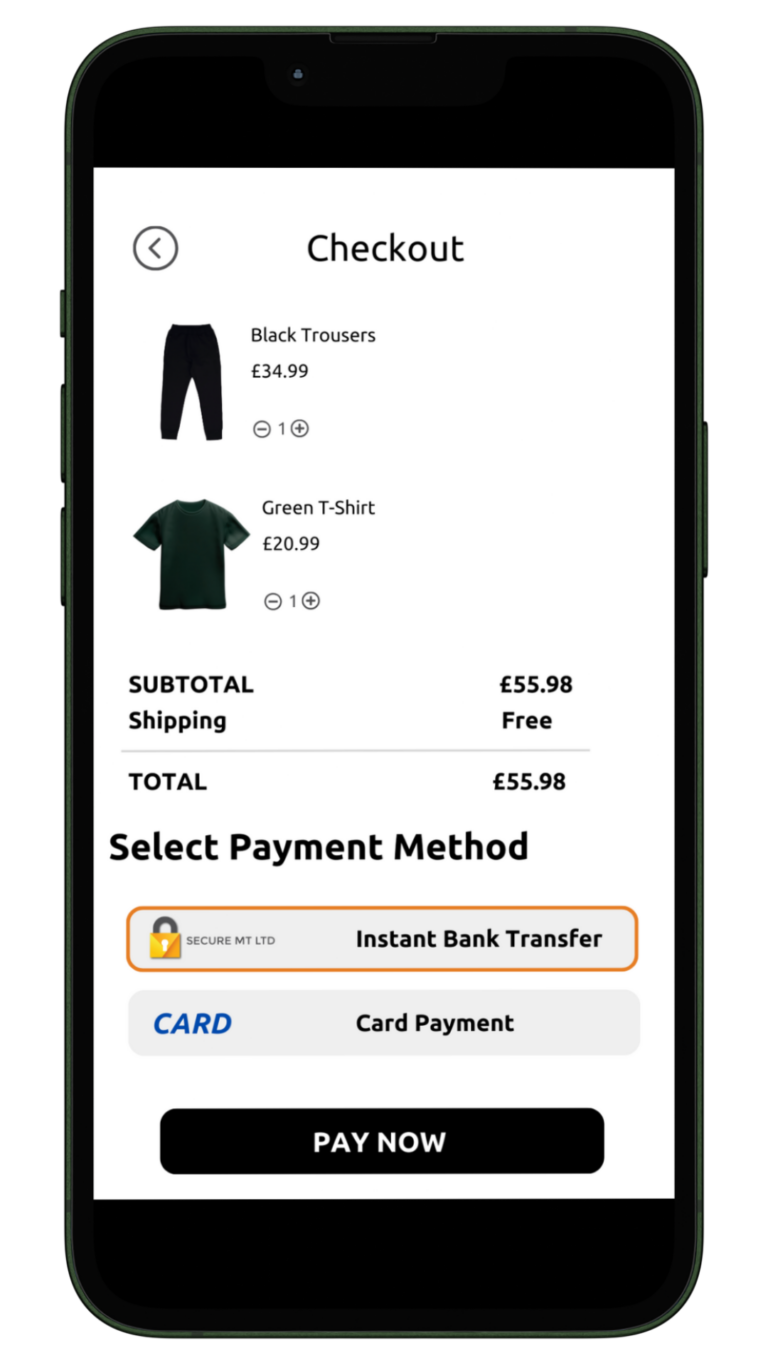This screenshot has width=768, height=1365.
Task: Tap the Pay Now button
Action: (x=382, y=1141)
